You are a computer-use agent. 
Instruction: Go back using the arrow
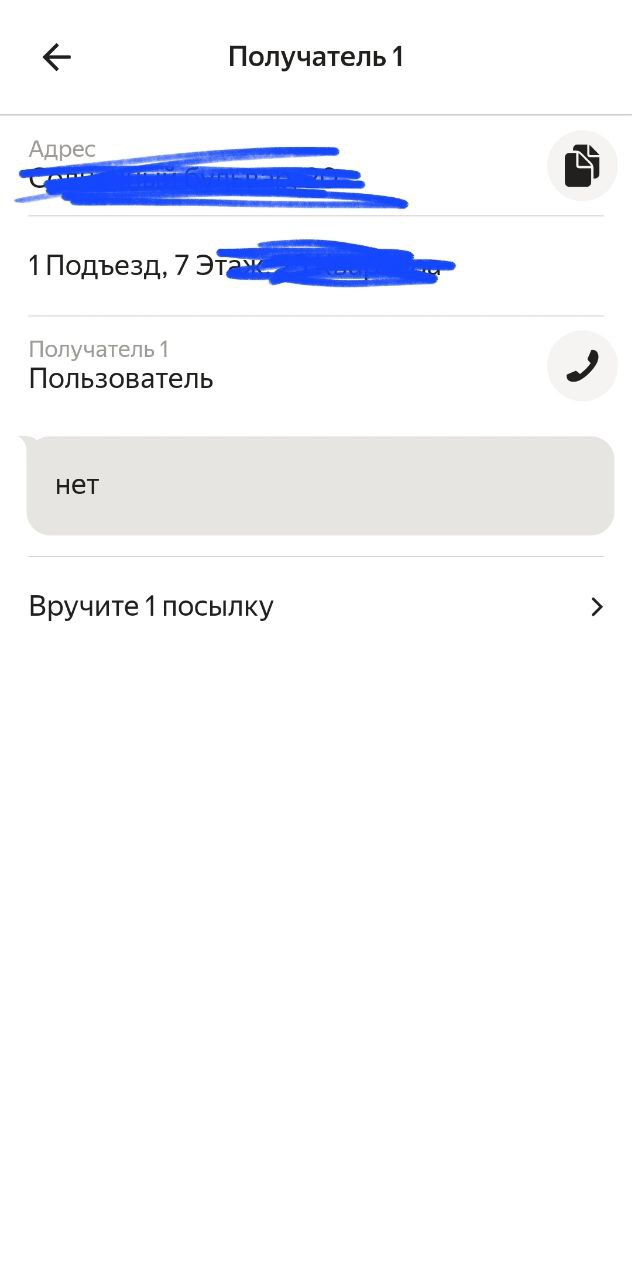click(x=57, y=57)
